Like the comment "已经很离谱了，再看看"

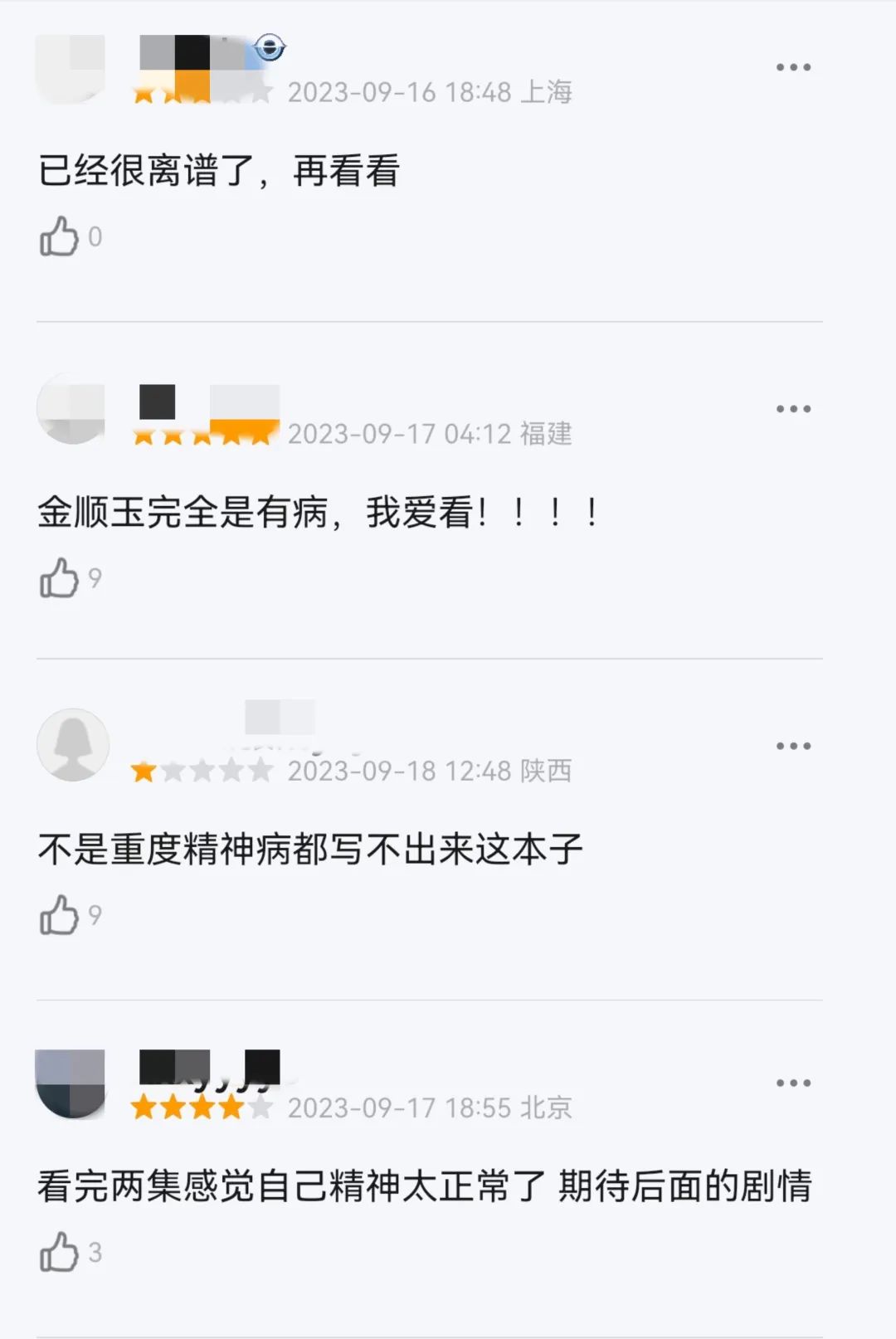pos(59,237)
